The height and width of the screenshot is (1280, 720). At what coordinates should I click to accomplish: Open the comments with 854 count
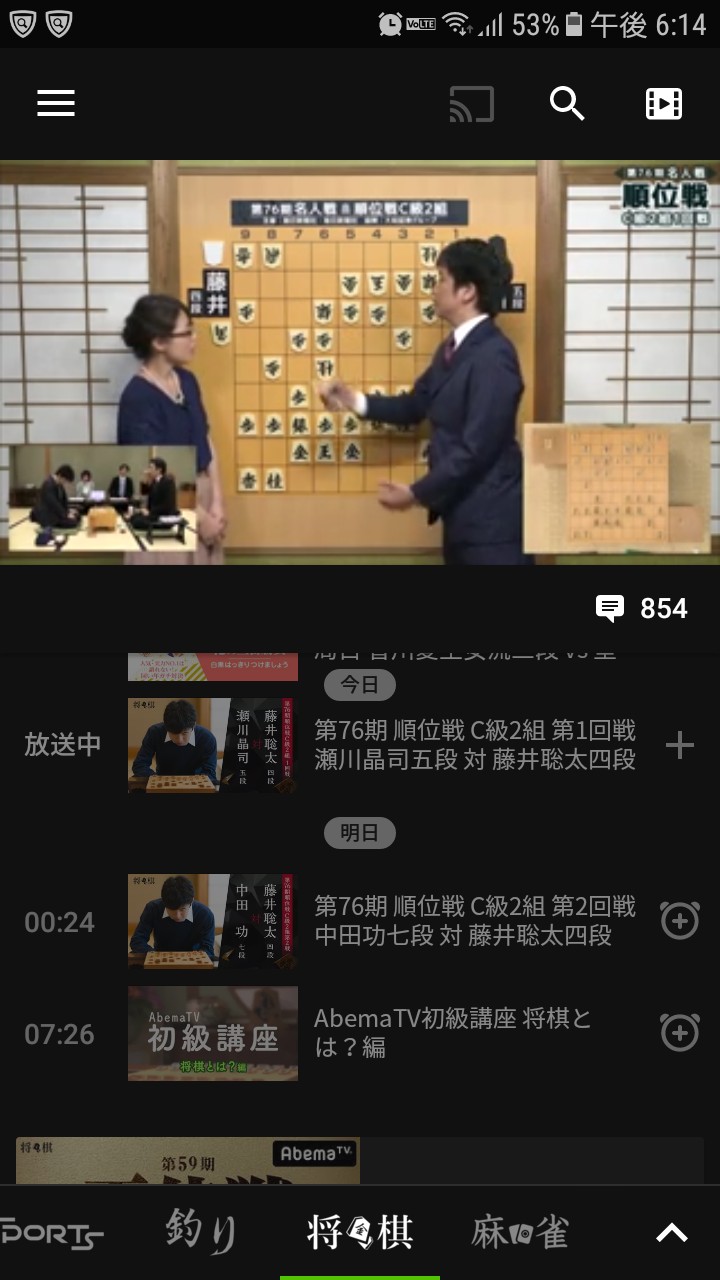(x=642, y=608)
